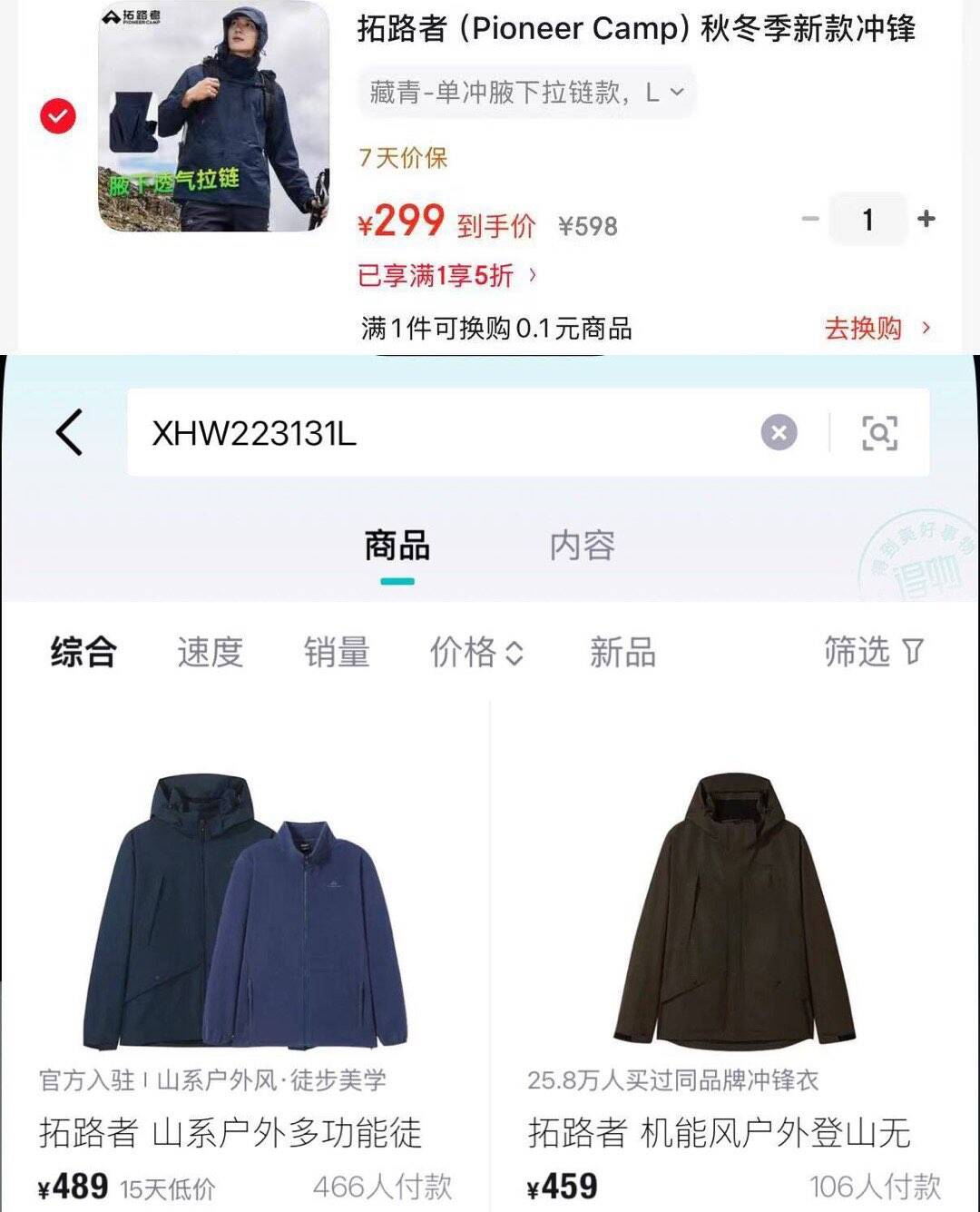Toggle the 价格 price sort order
The image size is (980, 1212).
pyautogui.click(x=476, y=652)
